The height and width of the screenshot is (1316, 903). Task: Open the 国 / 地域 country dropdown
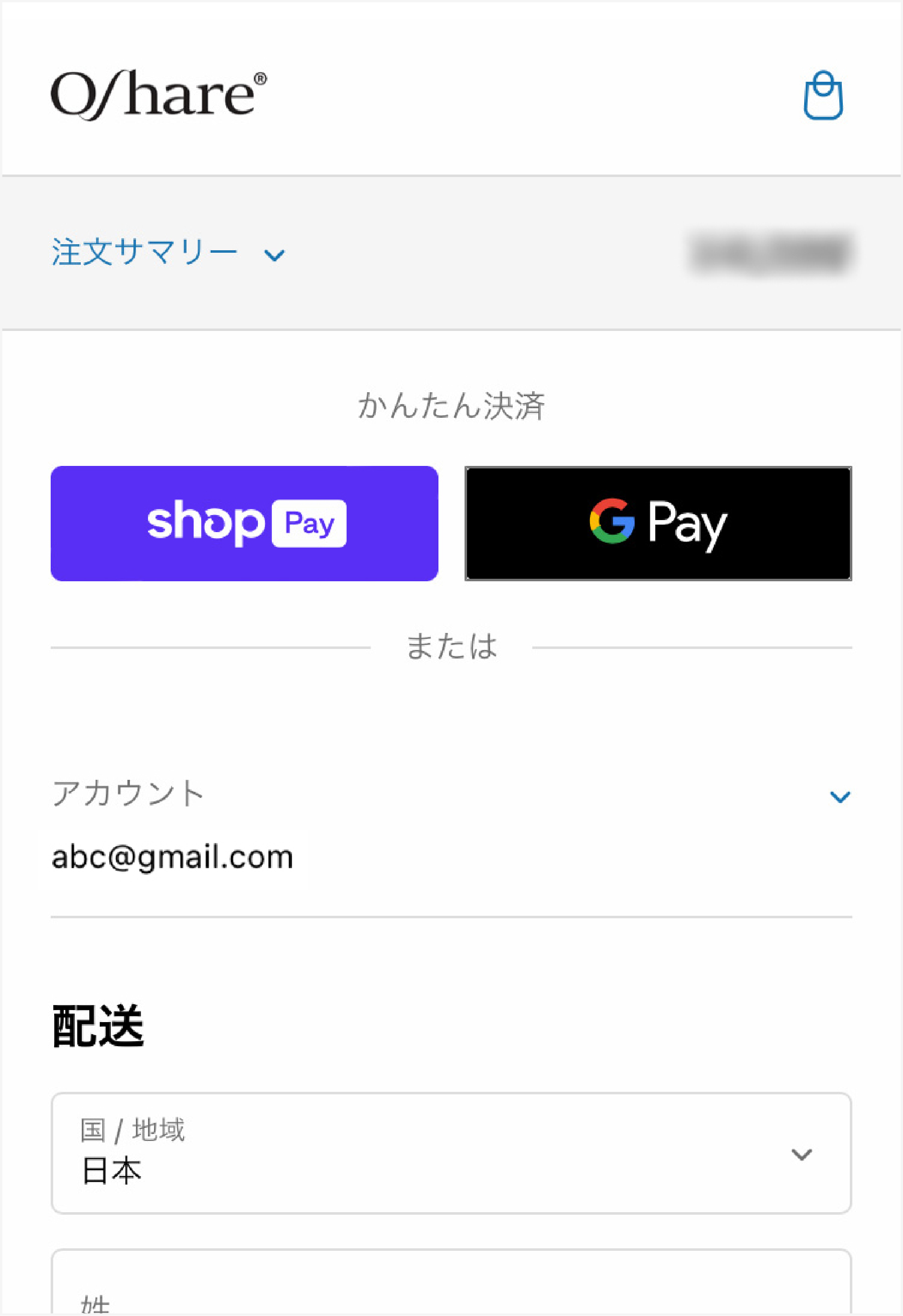(451, 1153)
